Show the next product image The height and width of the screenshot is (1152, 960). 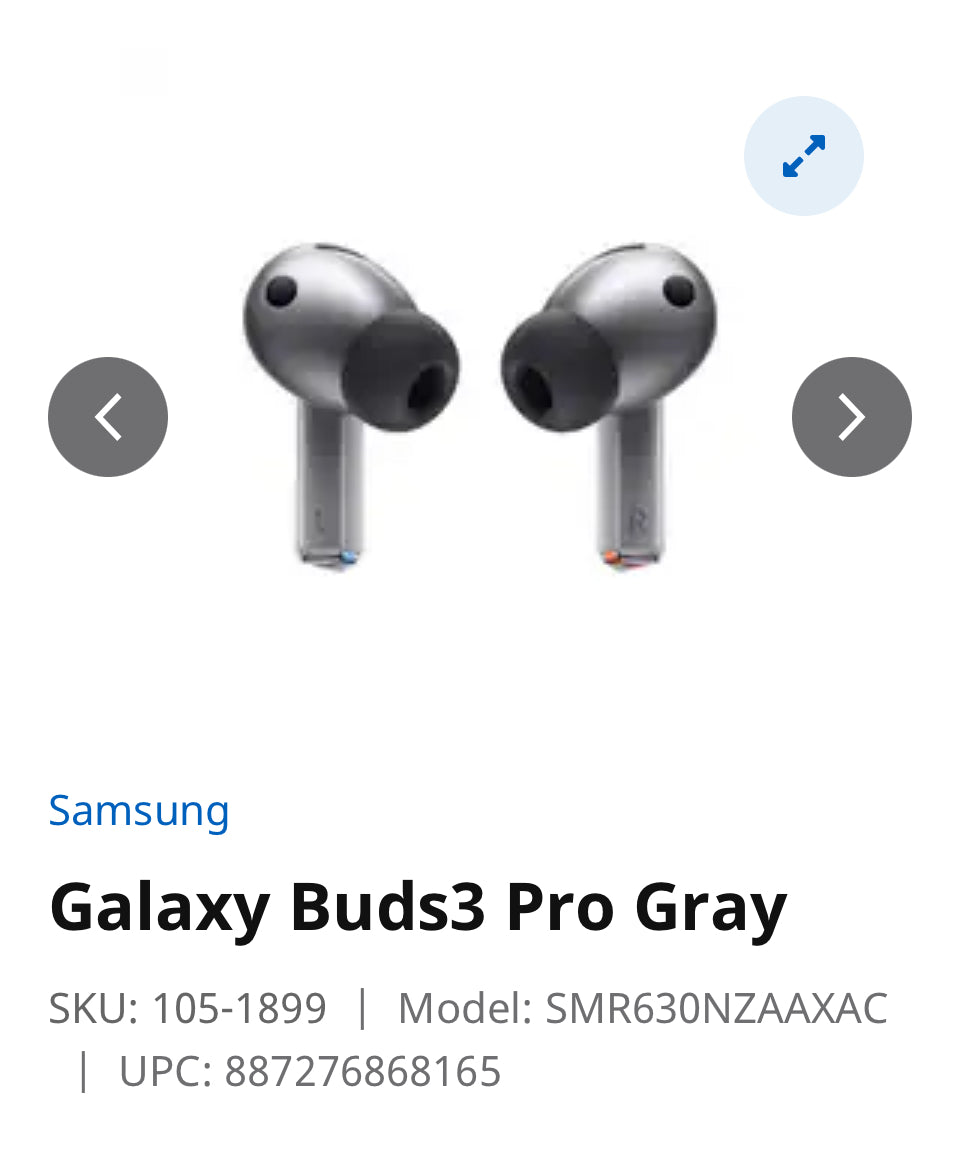[x=851, y=417]
